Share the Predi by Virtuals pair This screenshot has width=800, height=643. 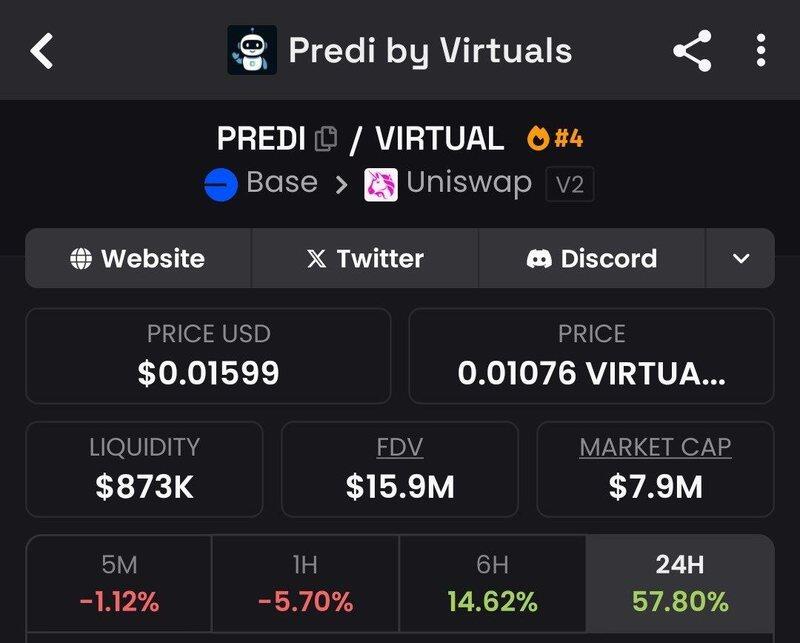click(x=692, y=51)
